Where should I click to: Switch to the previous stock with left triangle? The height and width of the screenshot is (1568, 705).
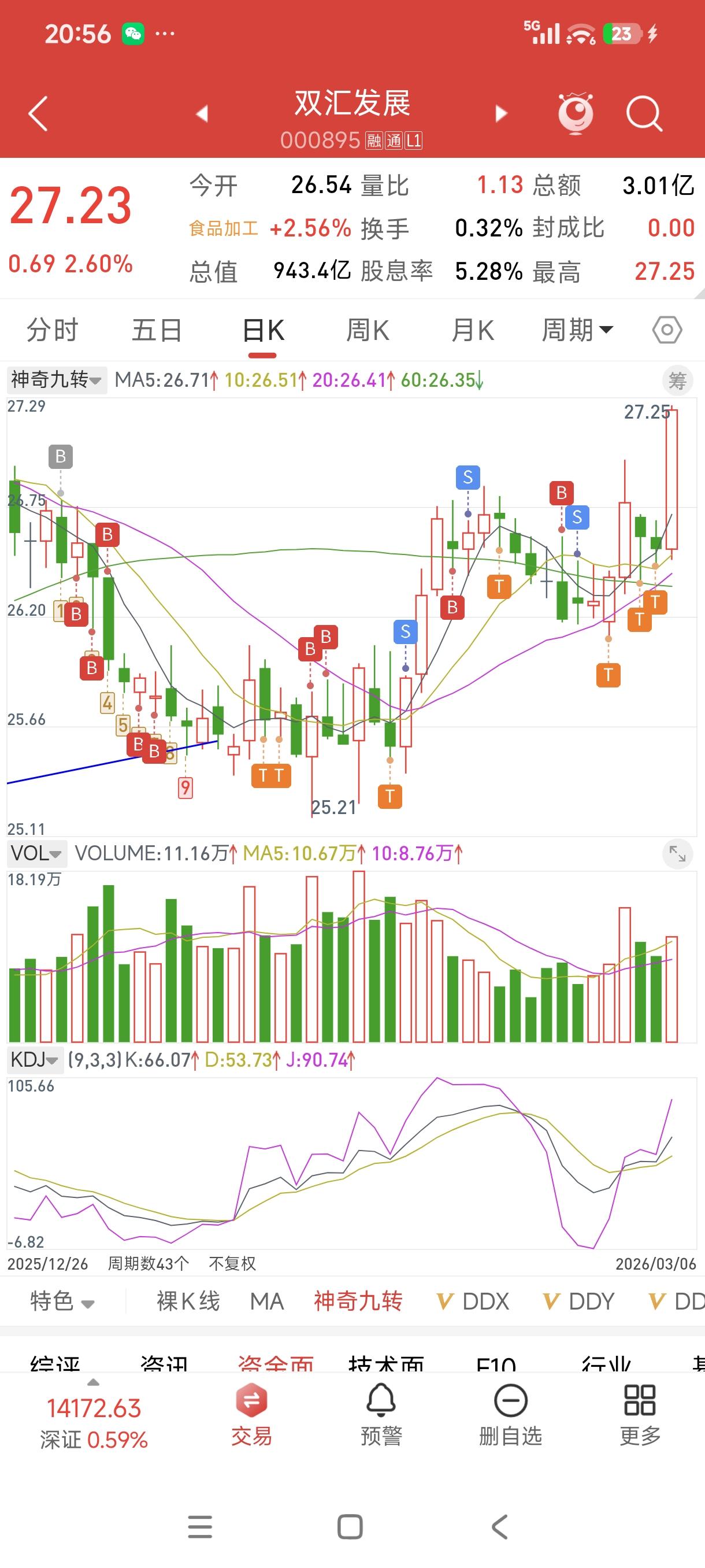point(202,113)
